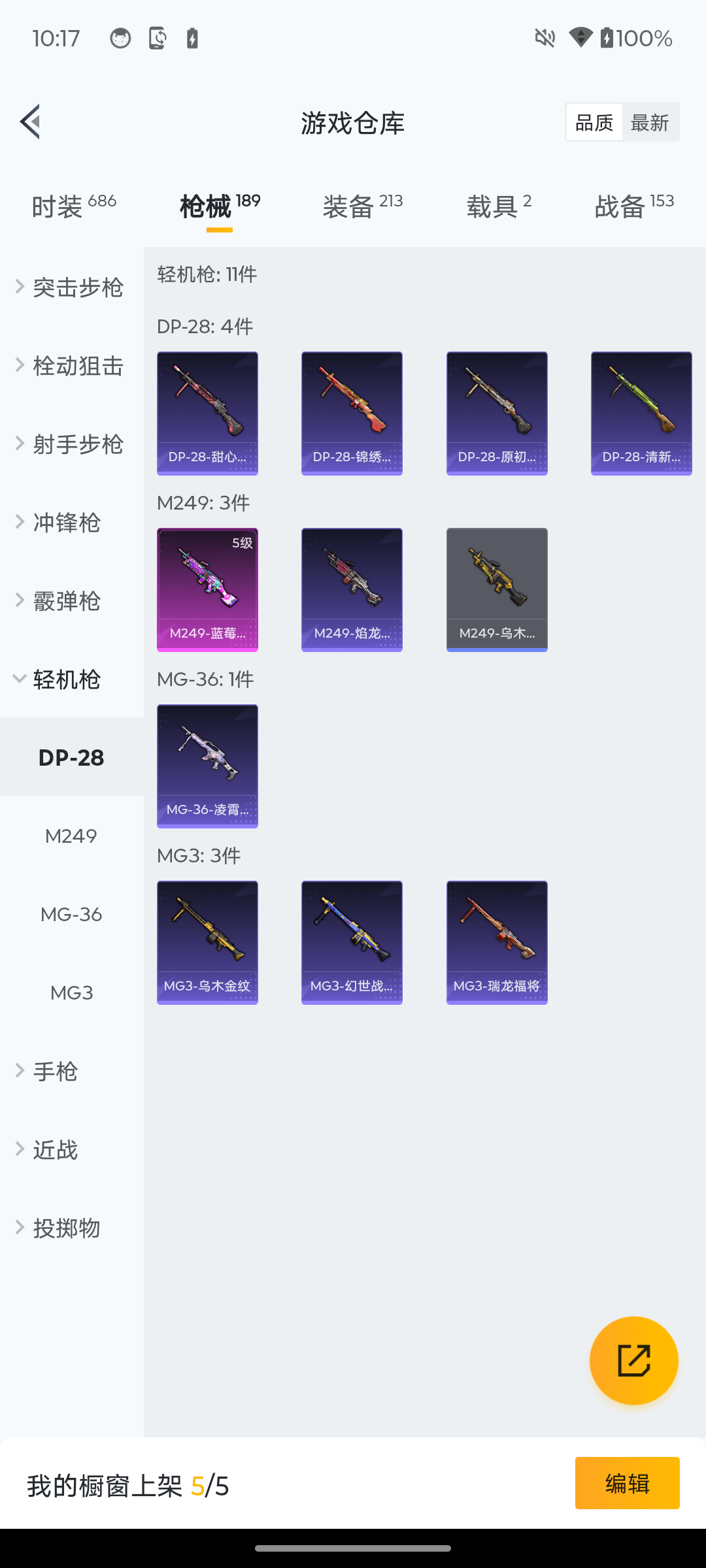Switch to the 装备 tab
Screen dimensions: 706x1568
coord(362,206)
